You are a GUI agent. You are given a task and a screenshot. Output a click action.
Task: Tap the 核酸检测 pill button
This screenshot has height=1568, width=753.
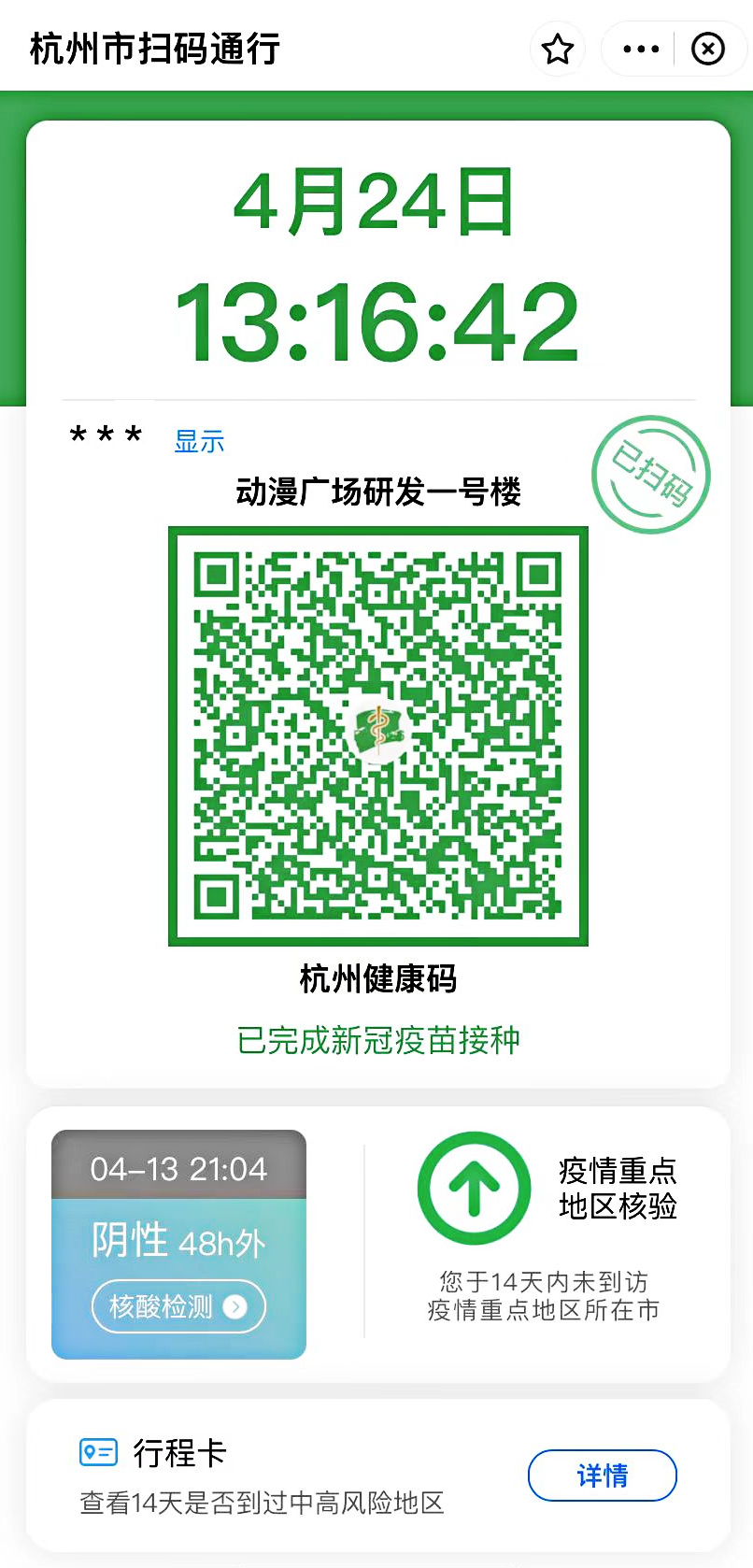178,1306
